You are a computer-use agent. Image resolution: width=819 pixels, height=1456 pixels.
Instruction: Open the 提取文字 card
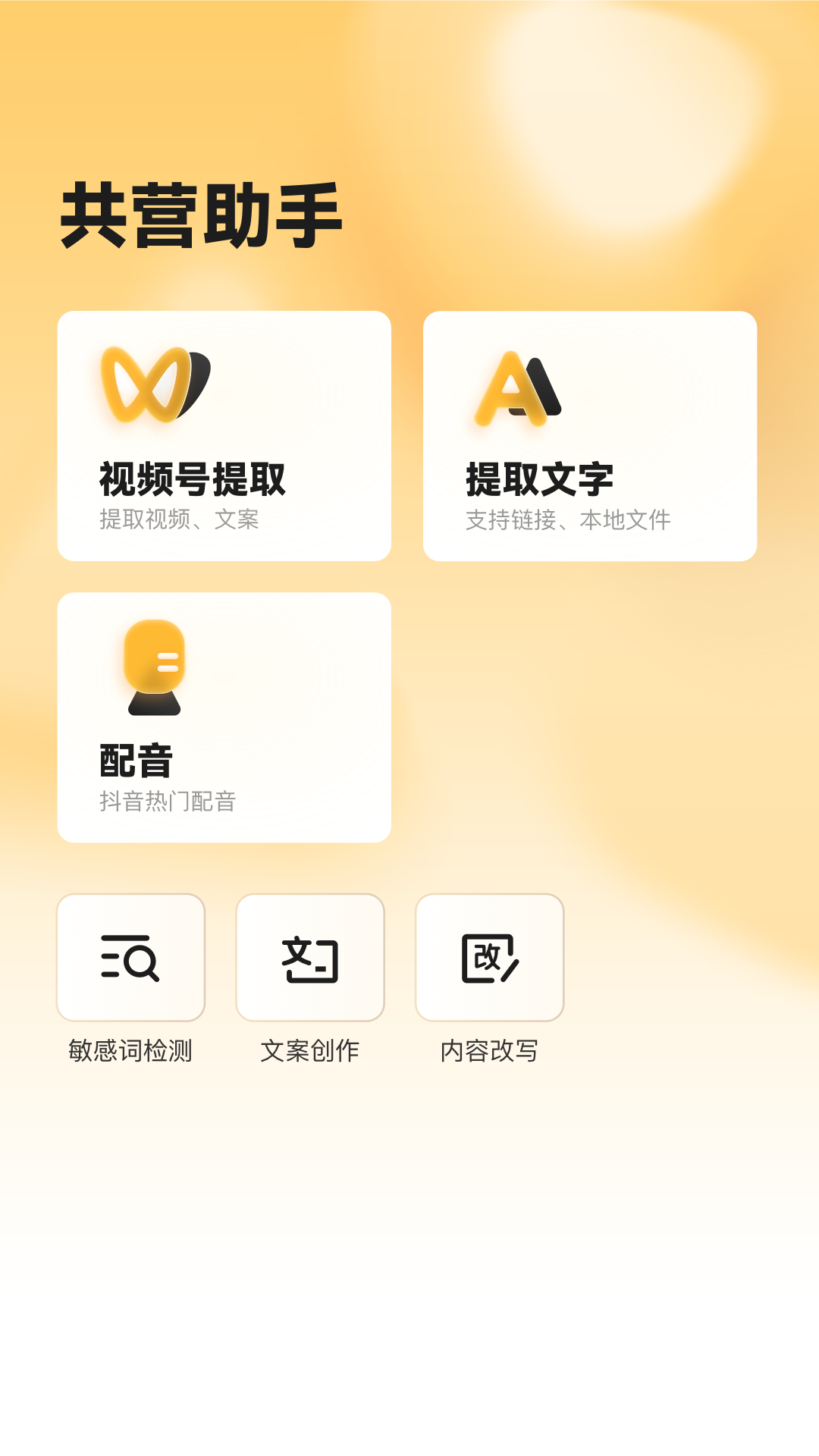tap(589, 436)
